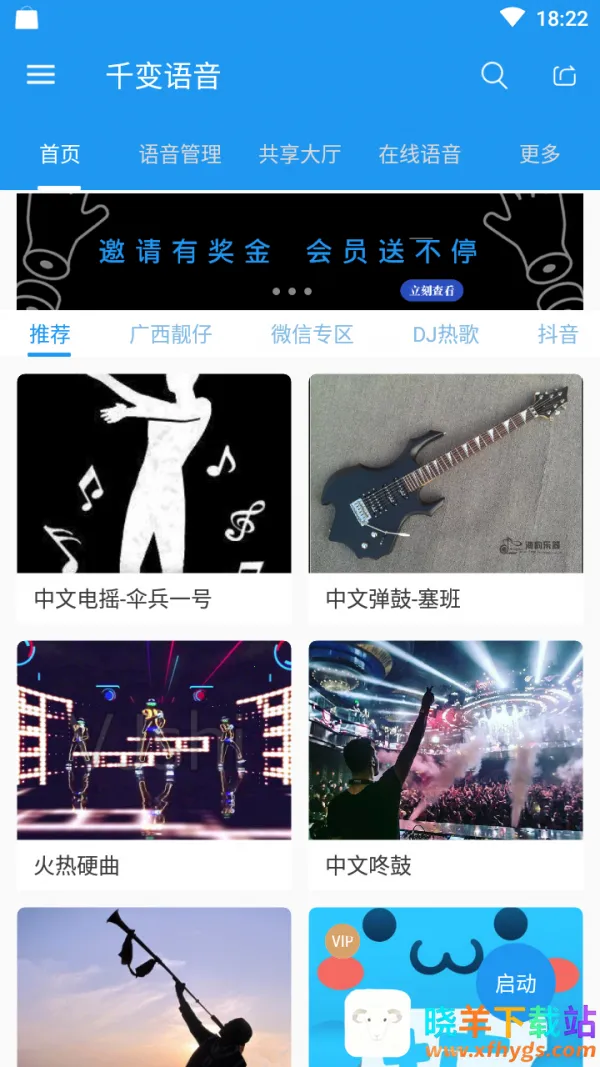Open the 火热硬曲 card
The image size is (600, 1067).
click(154, 765)
